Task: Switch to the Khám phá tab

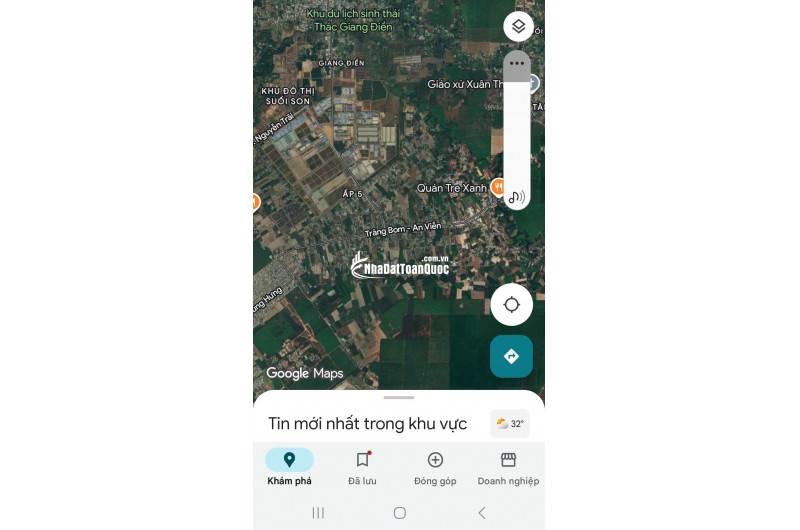Action: [289, 467]
